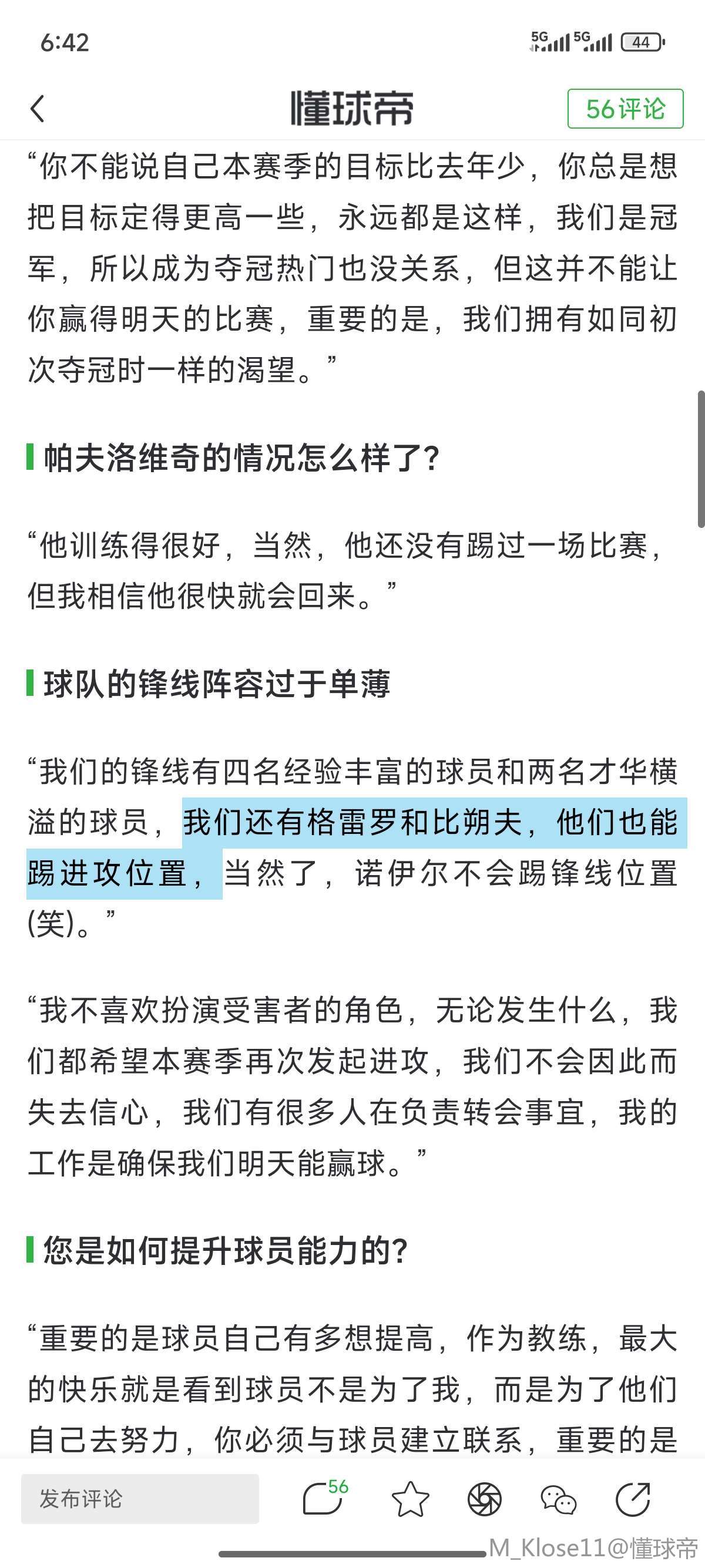Screen dimensions: 705x1568
Task: Share to Moments via the shutter icon
Action: [485, 1499]
